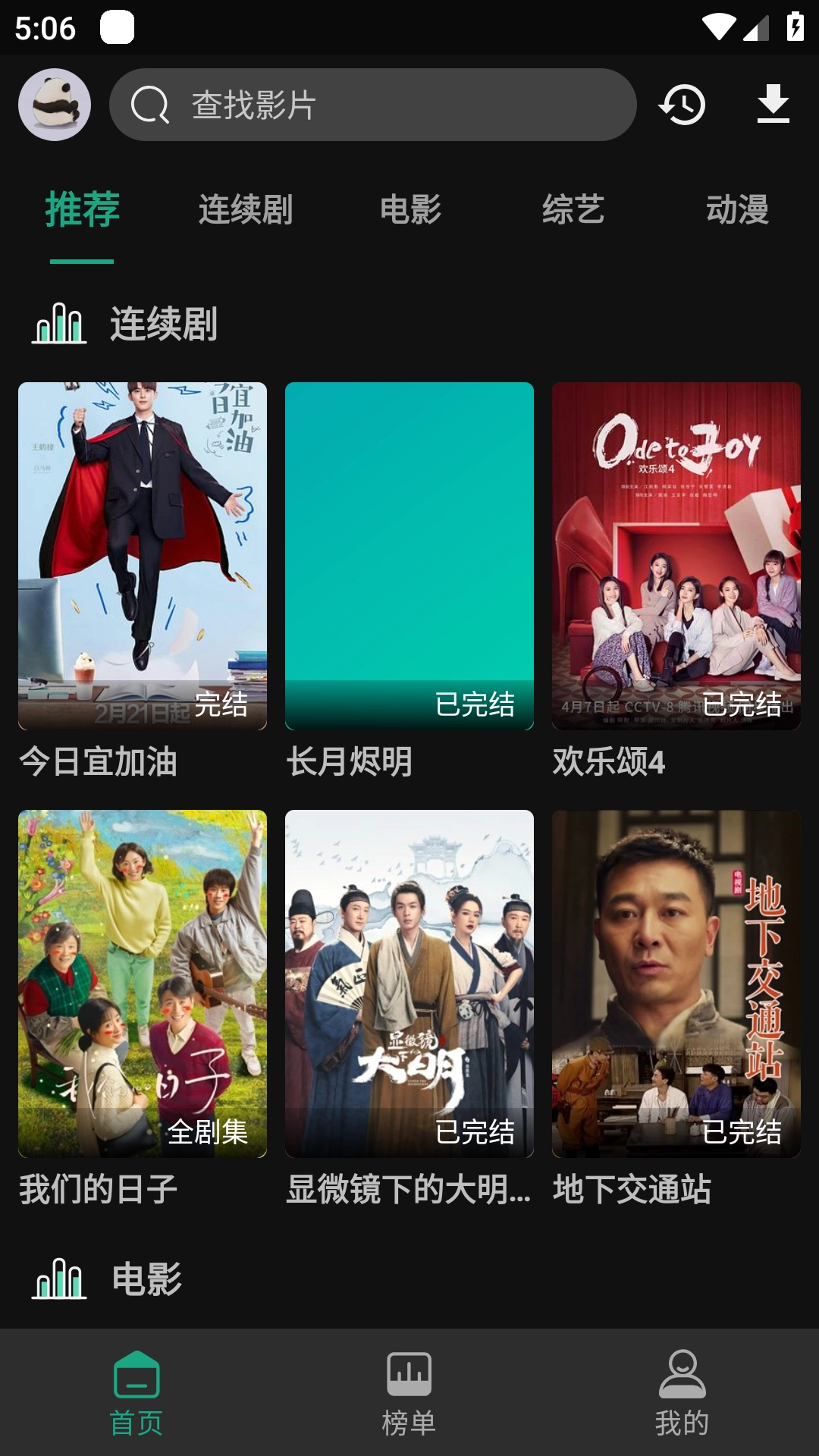Viewport: 819px width, 1456px height.
Task: Select the currently active 推荐 tab
Action: pyautogui.click(x=81, y=210)
